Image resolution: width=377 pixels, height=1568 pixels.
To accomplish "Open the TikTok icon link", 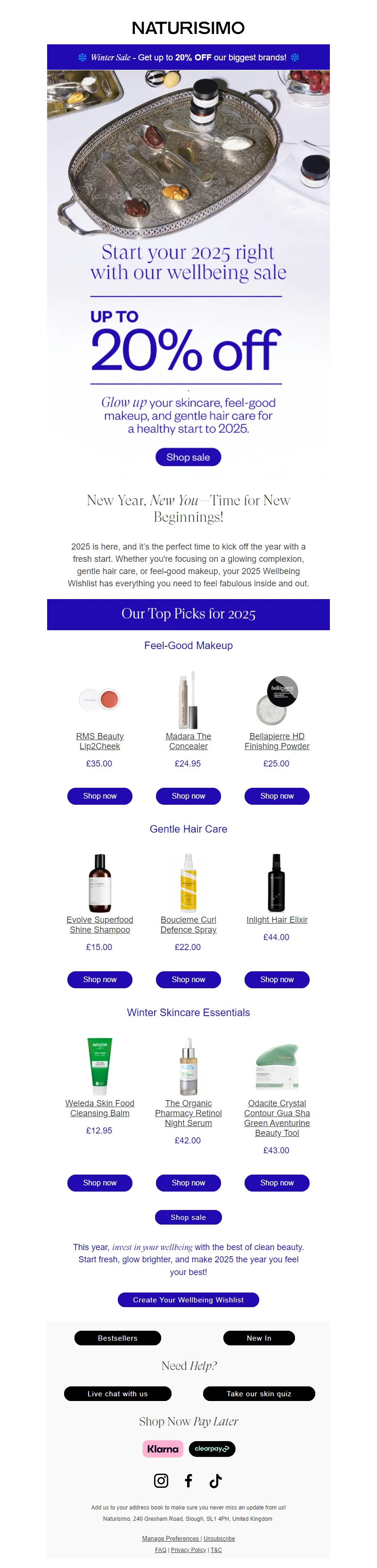I will coord(215,1480).
